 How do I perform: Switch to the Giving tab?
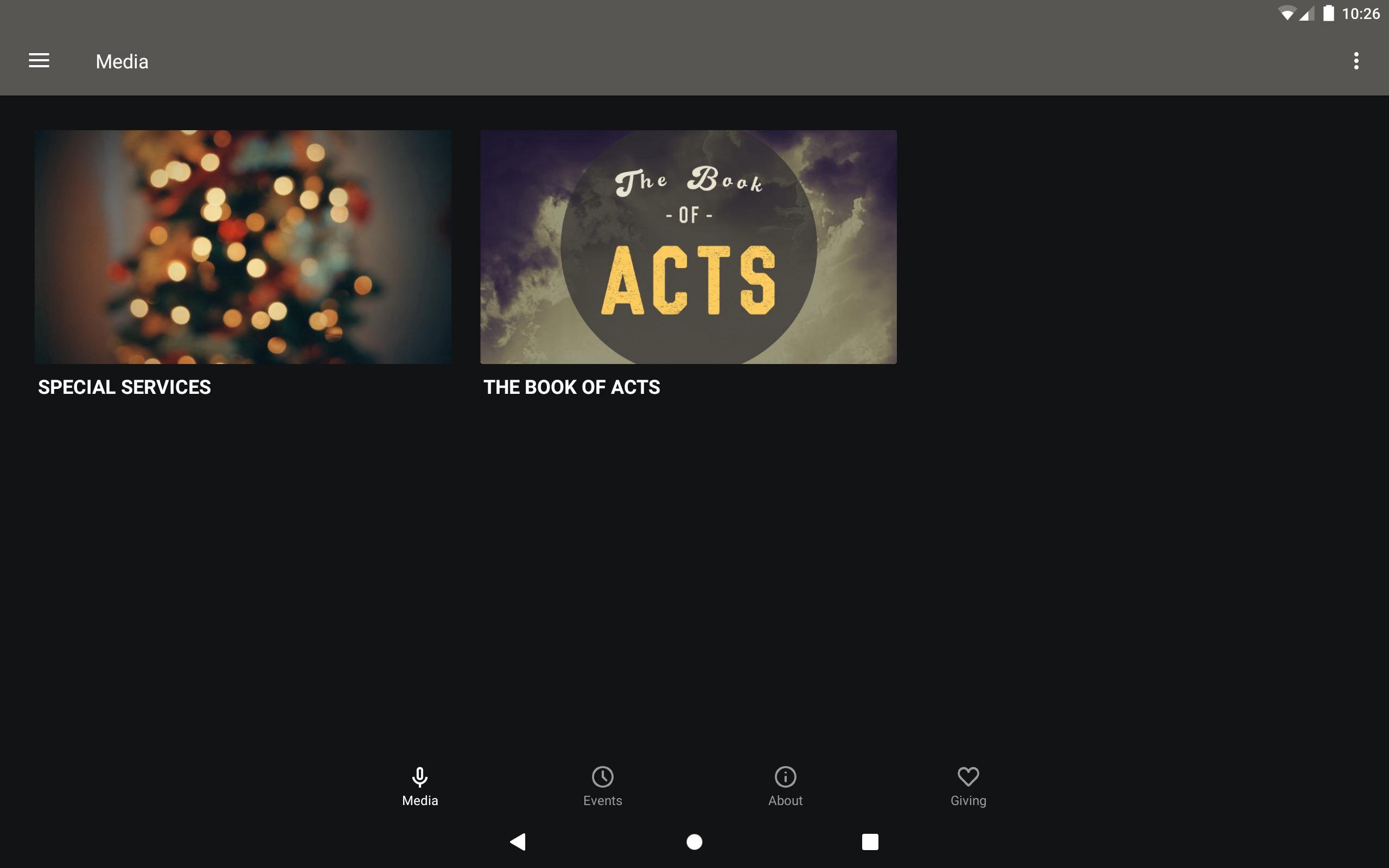[968, 786]
